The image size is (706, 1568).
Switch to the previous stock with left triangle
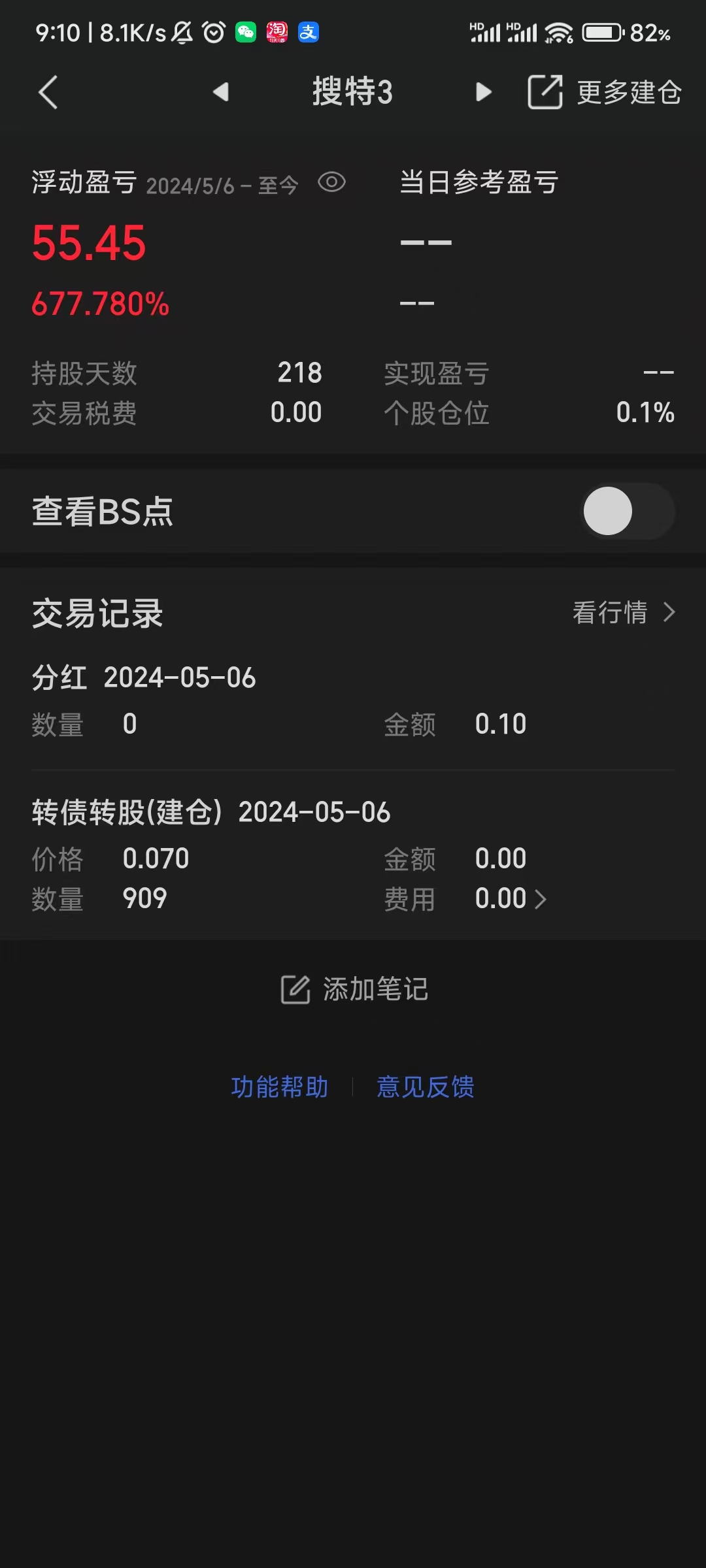(x=222, y=92)
